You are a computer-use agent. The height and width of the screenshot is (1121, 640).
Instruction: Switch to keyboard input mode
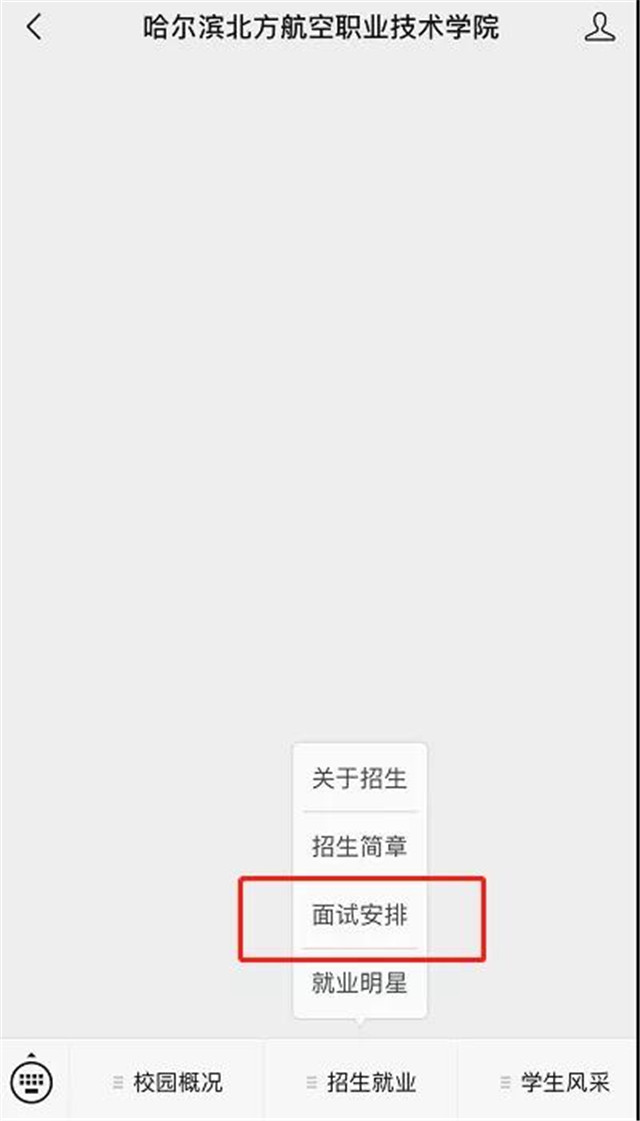(32, 1080)
